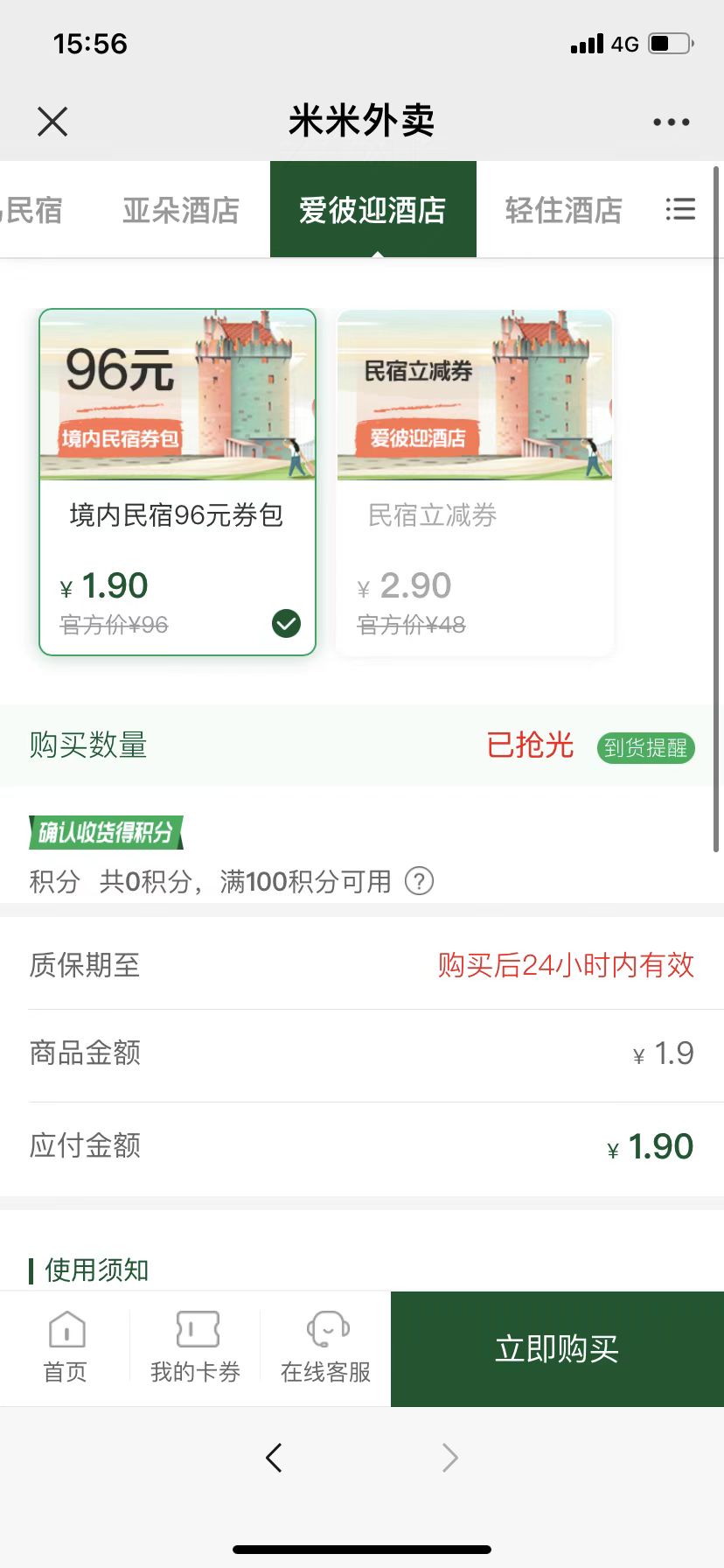Select the 境内民宿96元券包 card
Image resolution: width=724 pixels, height=1568 pixels.
(x=178, y=481)
